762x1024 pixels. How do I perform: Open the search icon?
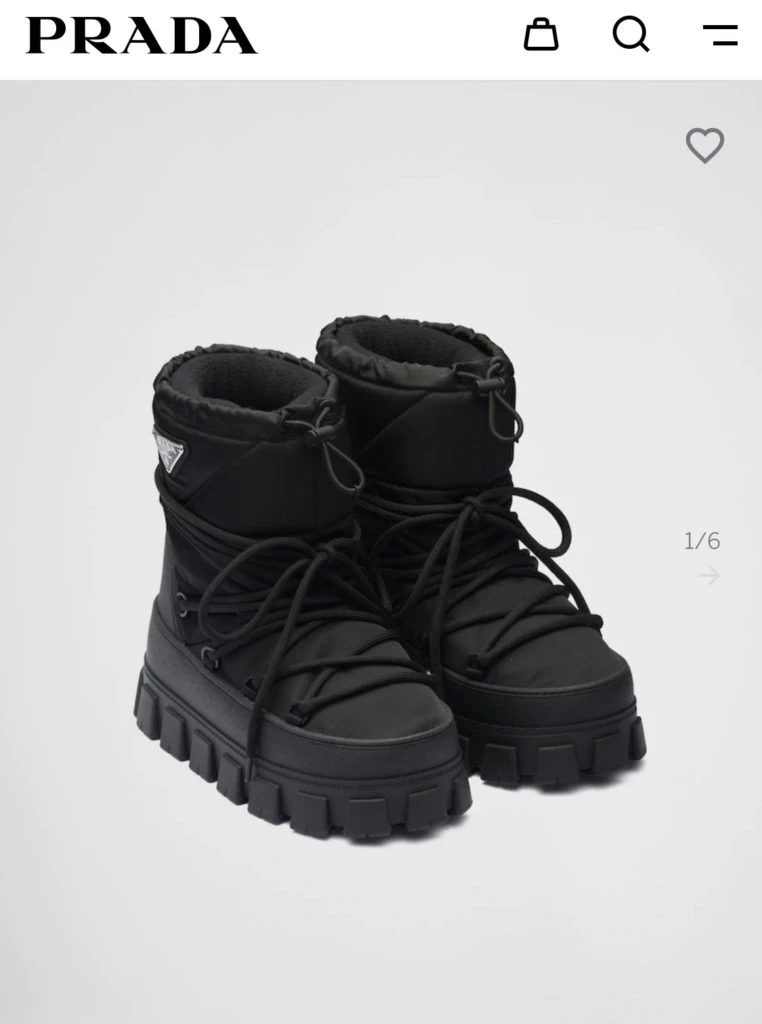pos(630,35)
